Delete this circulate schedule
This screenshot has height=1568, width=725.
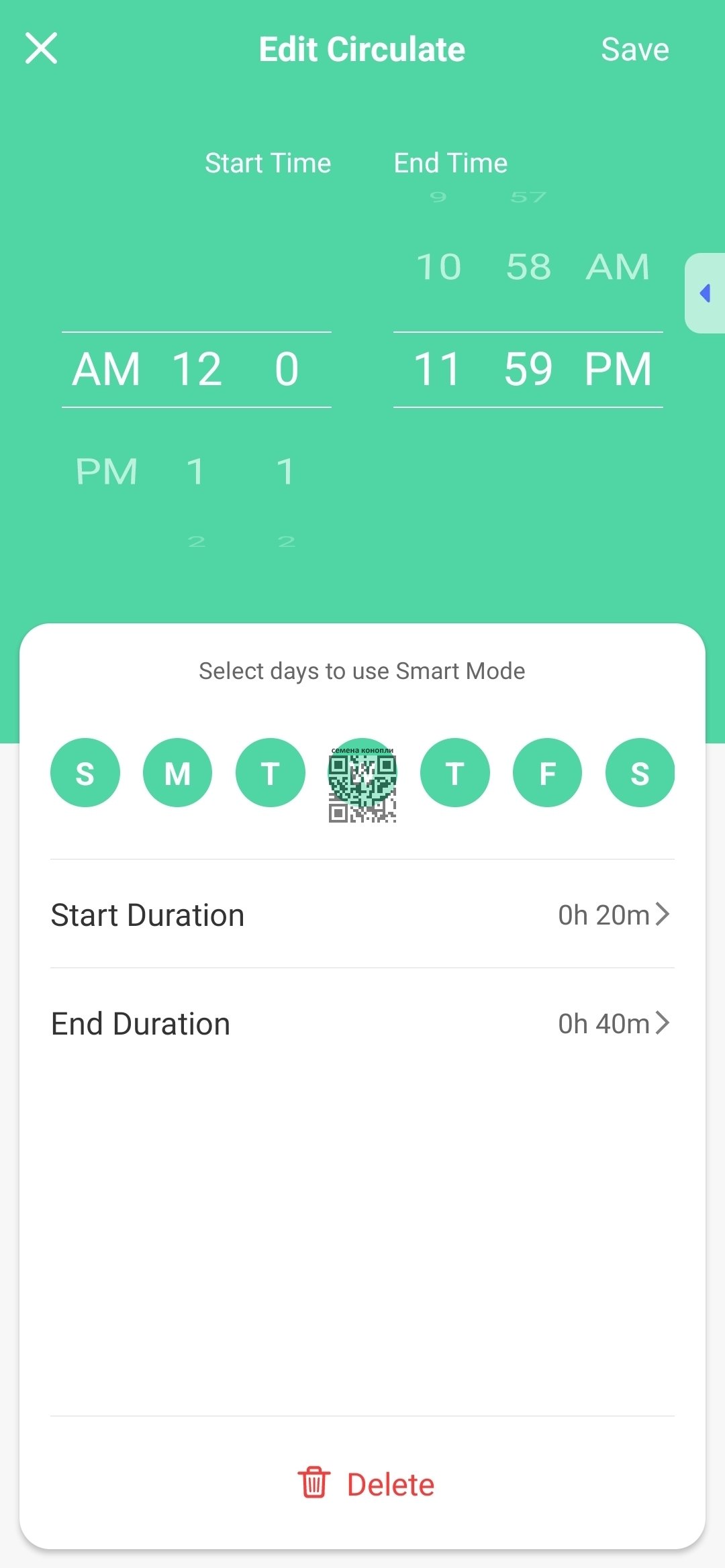click(366, 1483)
